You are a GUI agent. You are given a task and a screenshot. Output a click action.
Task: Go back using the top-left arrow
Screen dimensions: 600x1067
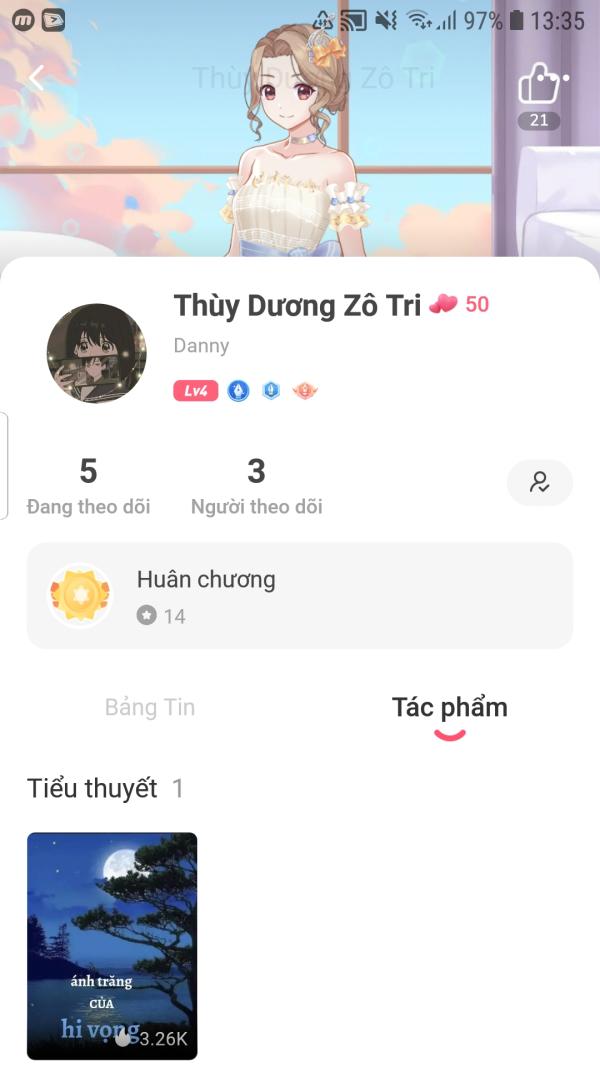(x=37, y=78)
